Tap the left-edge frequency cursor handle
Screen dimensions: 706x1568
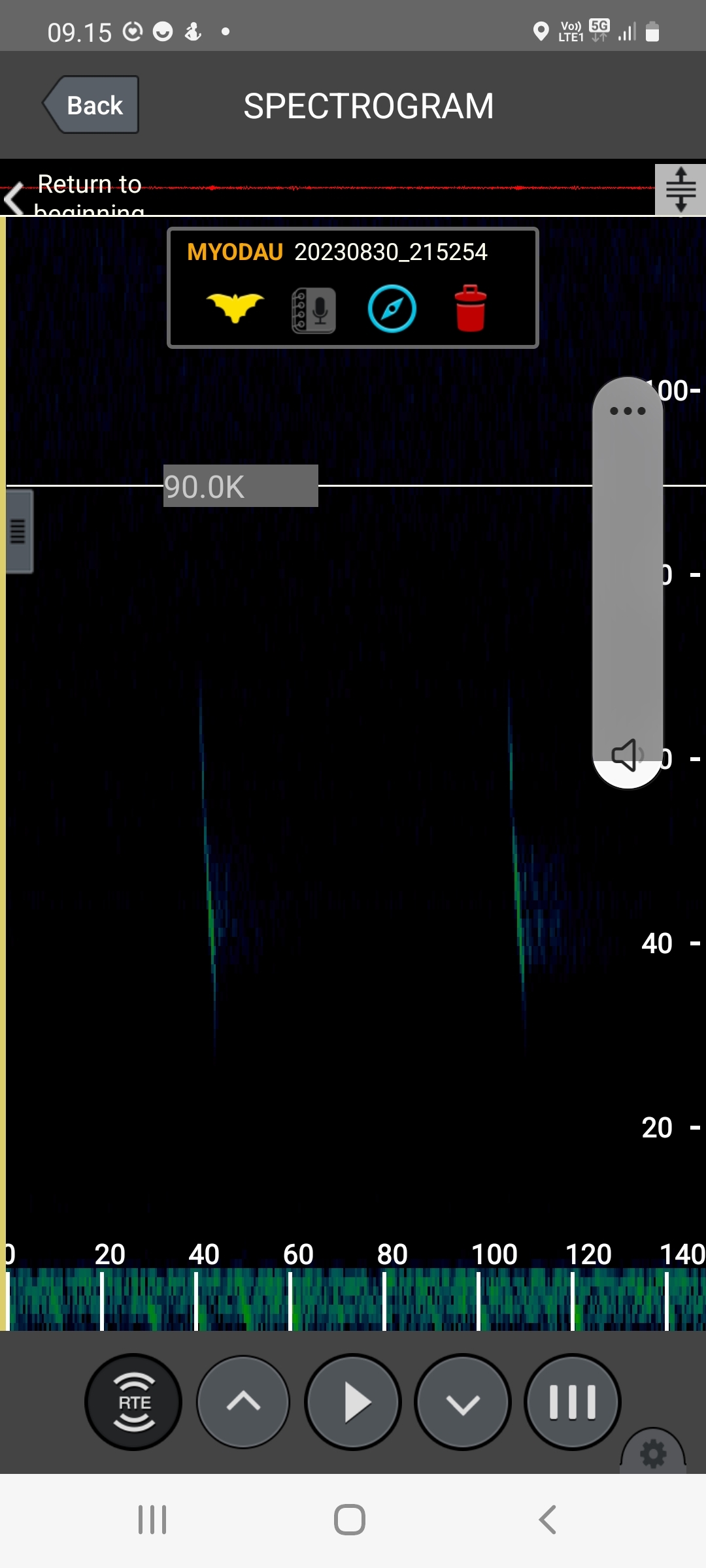click(x=18, y=531)
